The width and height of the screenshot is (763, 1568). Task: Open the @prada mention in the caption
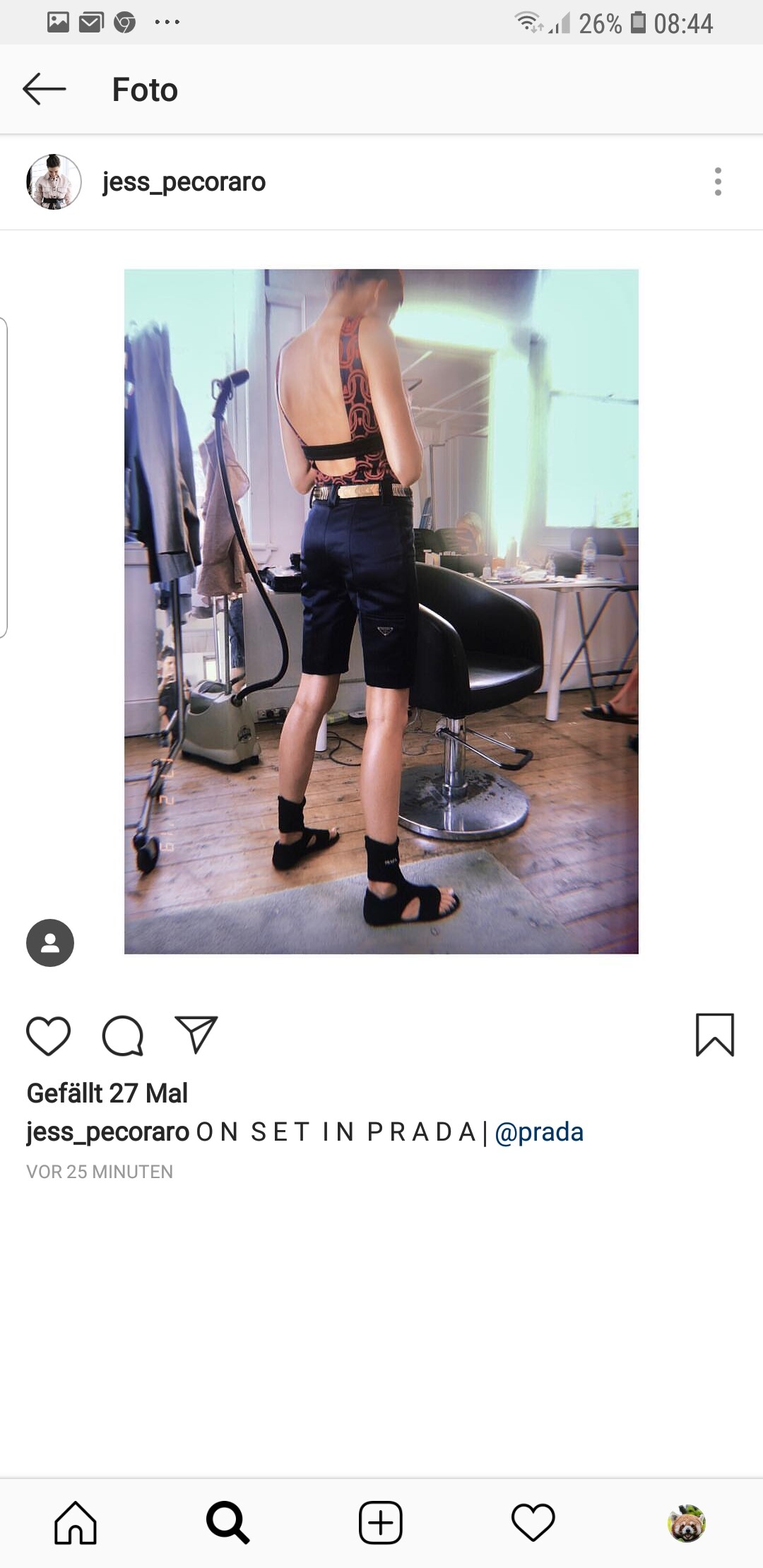[x=539, y=1132]
